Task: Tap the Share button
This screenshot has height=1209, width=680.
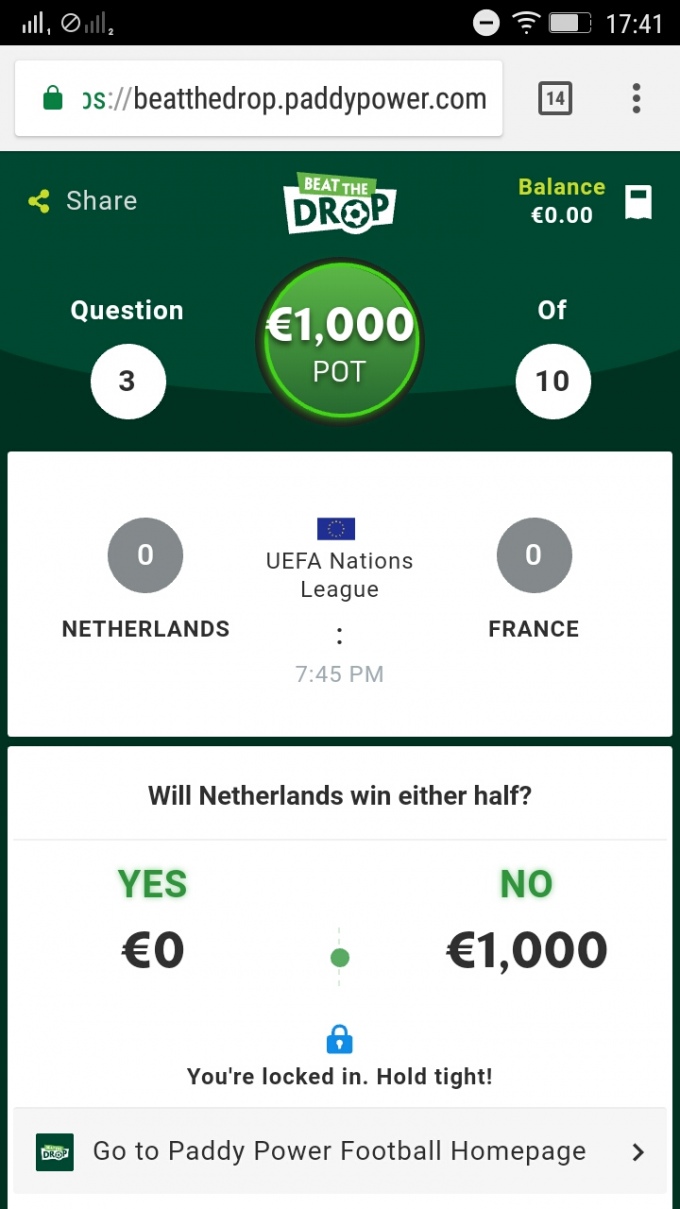Action: (x=83, y=201)
